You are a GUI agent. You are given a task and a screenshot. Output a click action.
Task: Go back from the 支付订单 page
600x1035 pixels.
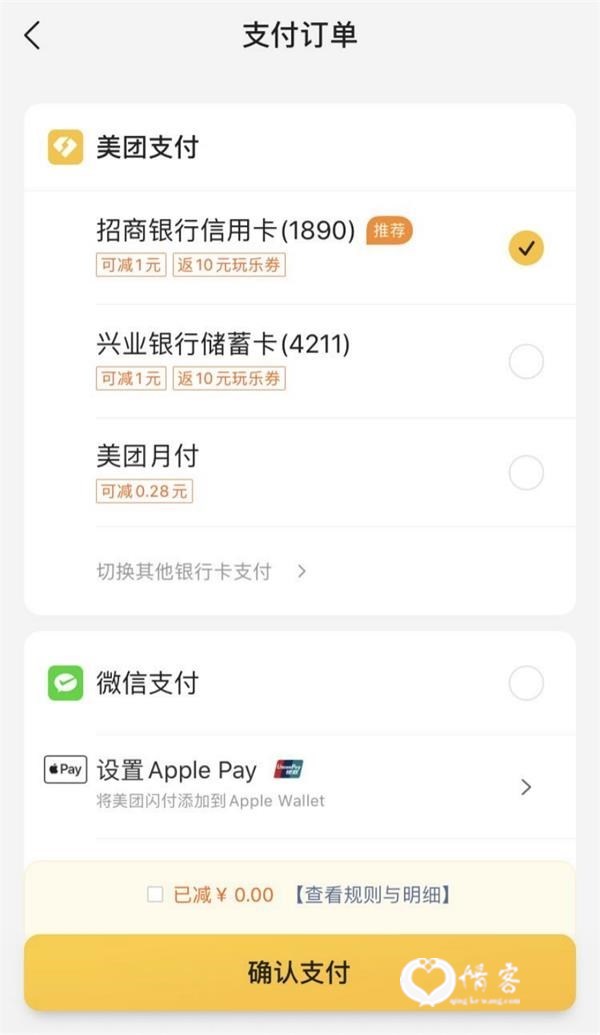[32, 35]
